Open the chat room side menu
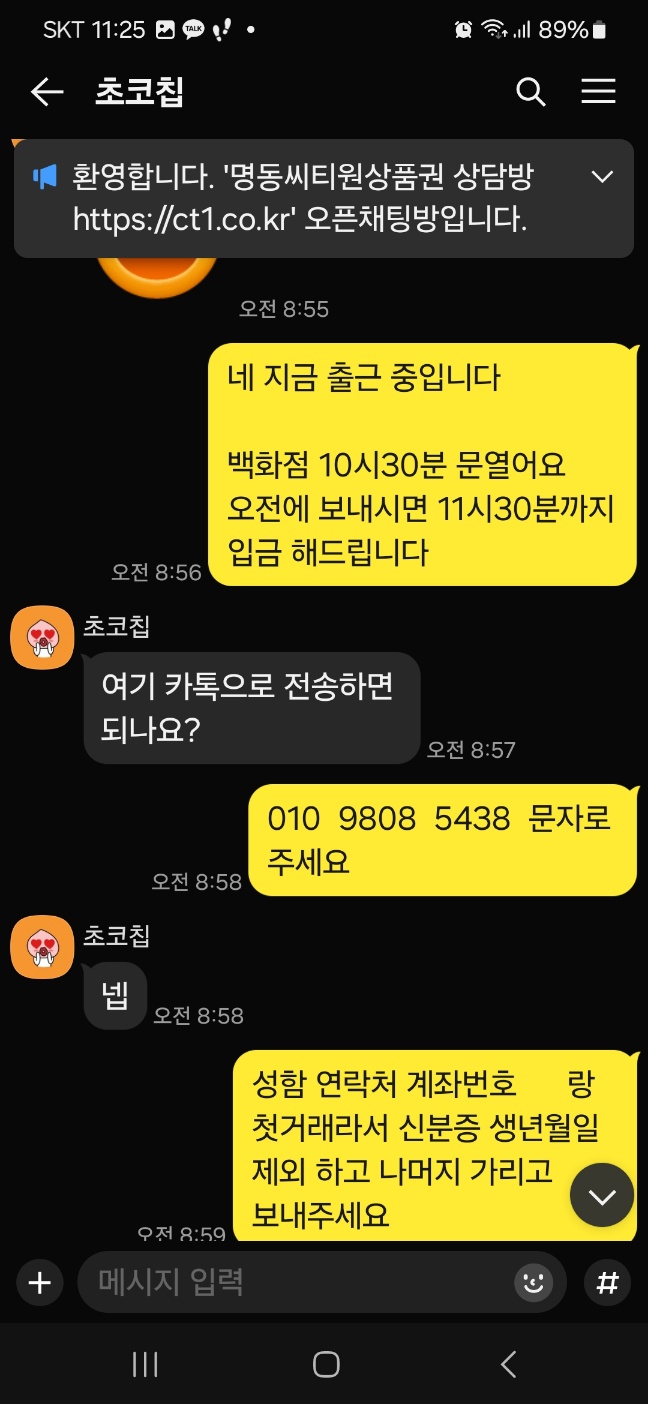648x1404 pixels. (x=598, y=93)
